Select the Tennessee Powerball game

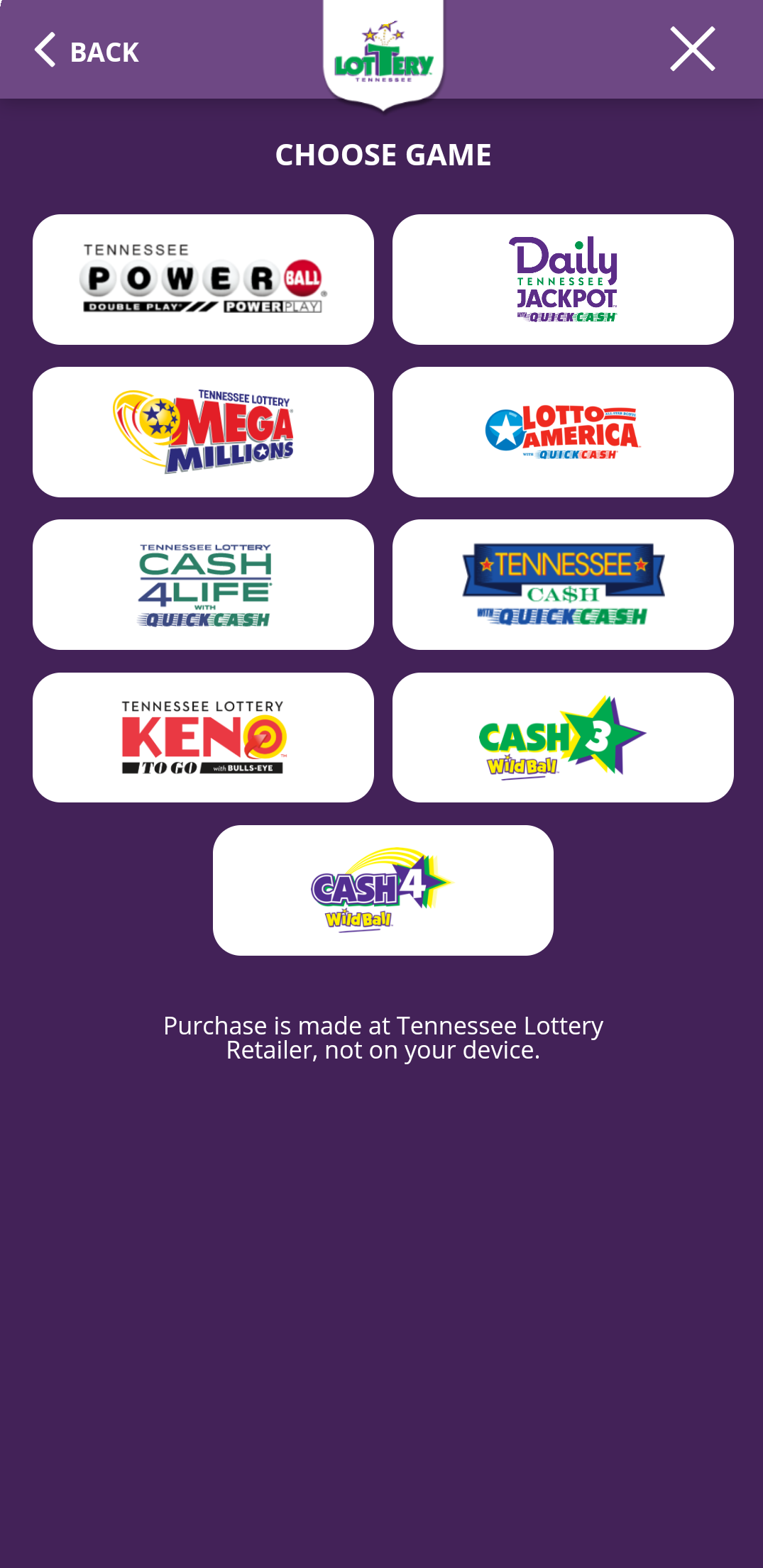203,280
